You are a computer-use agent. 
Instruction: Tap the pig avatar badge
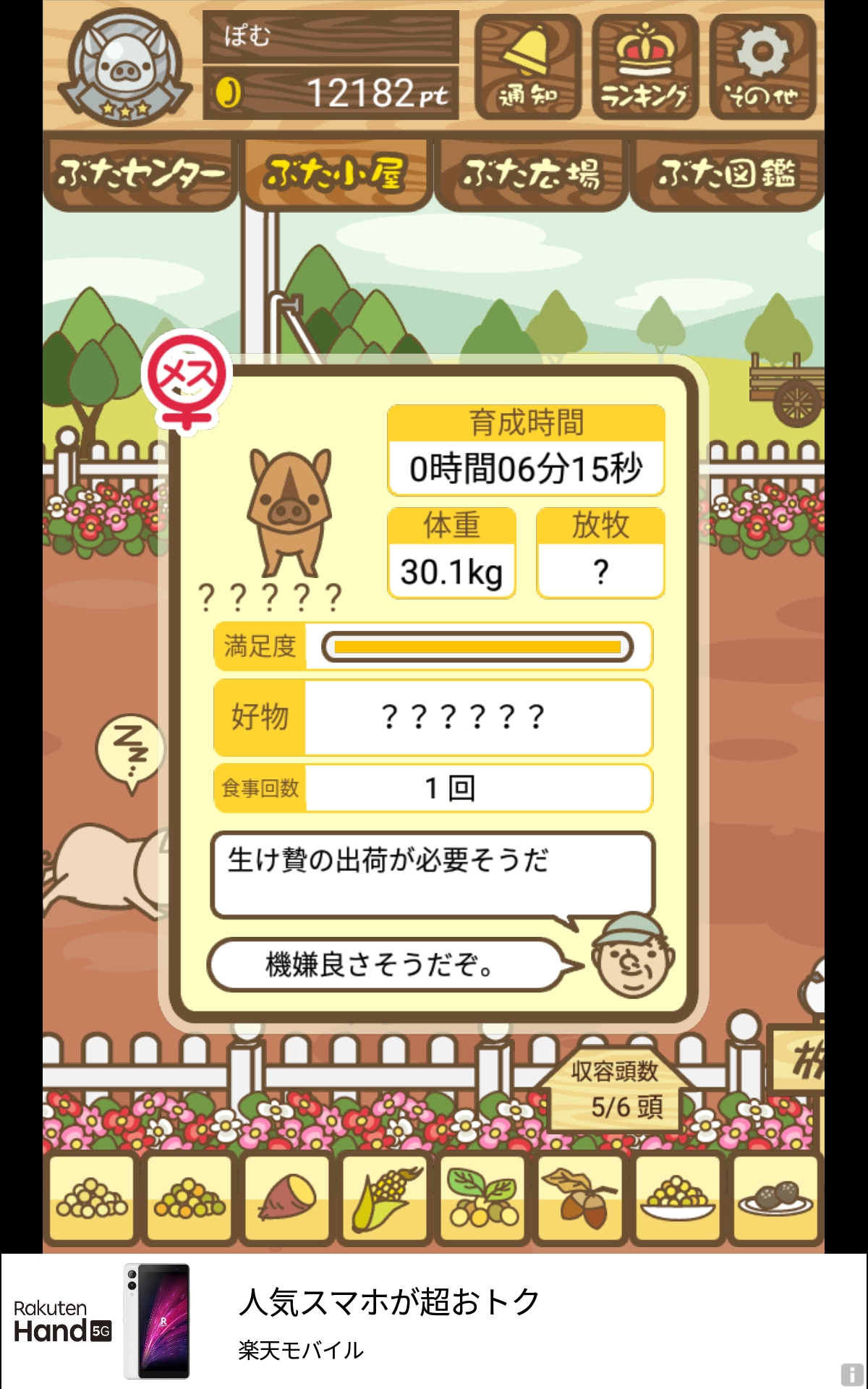(125, 68)
